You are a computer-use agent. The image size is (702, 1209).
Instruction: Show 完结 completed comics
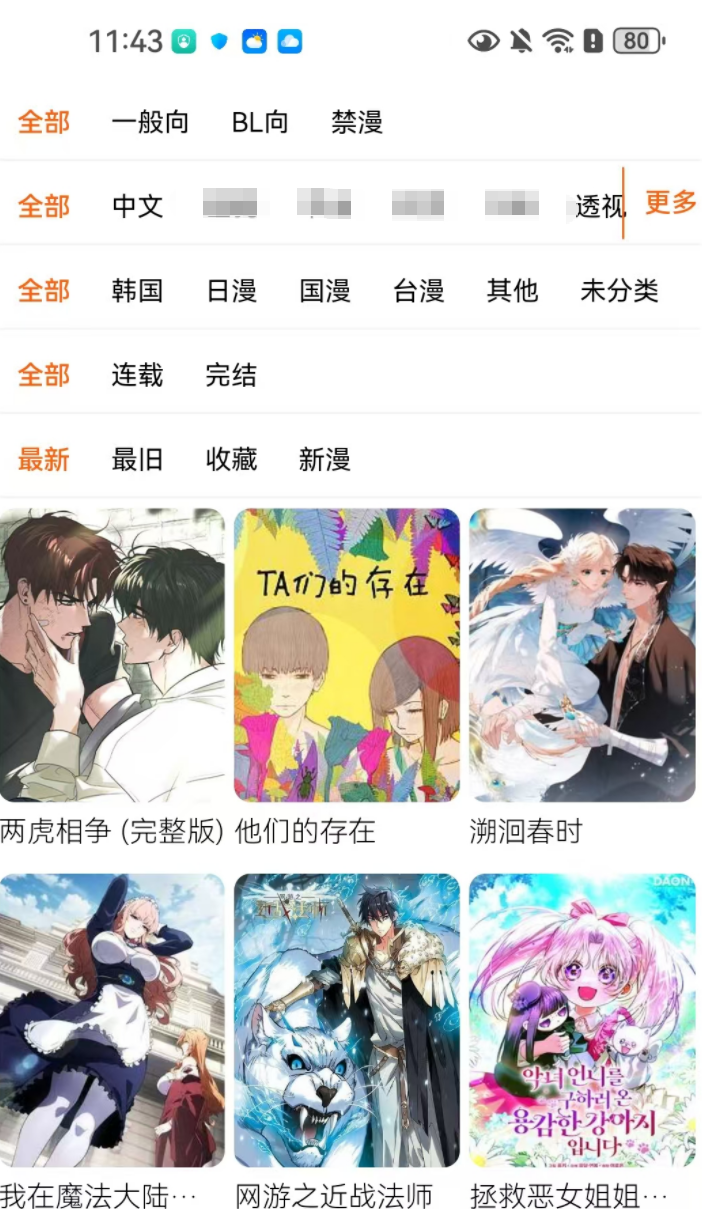[231, 375]
